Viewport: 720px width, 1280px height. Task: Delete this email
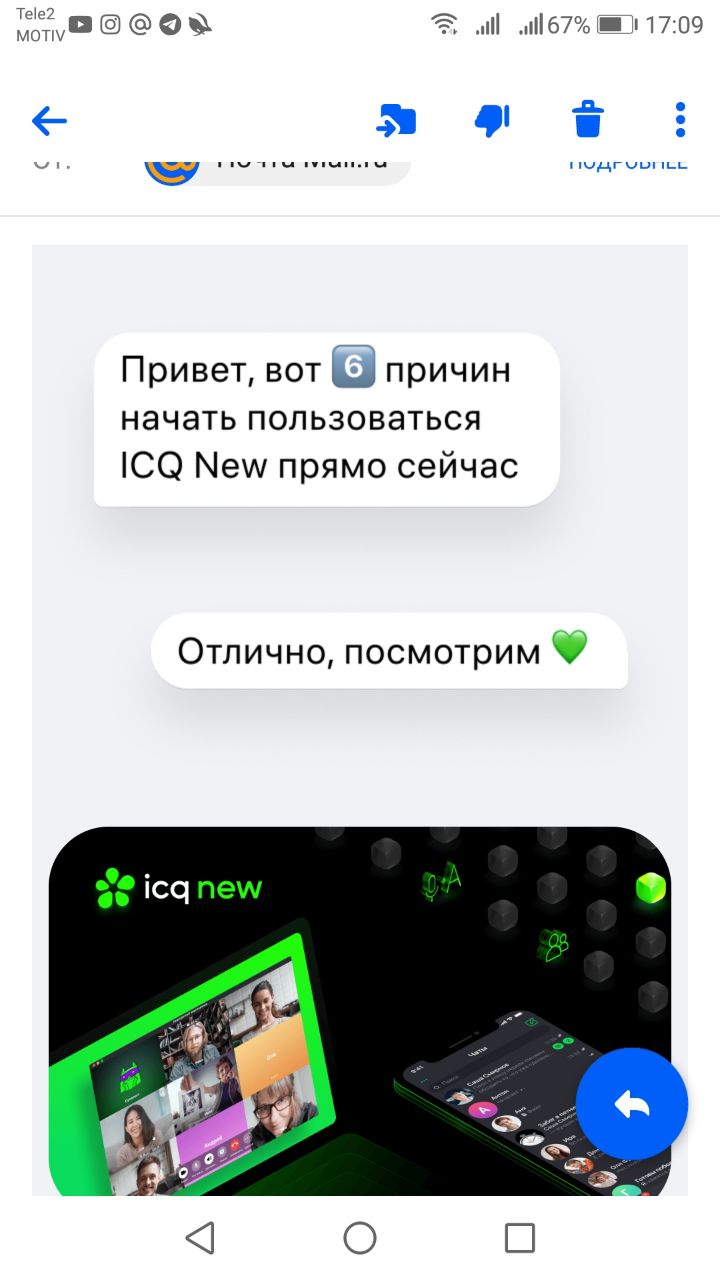(588, 121)
